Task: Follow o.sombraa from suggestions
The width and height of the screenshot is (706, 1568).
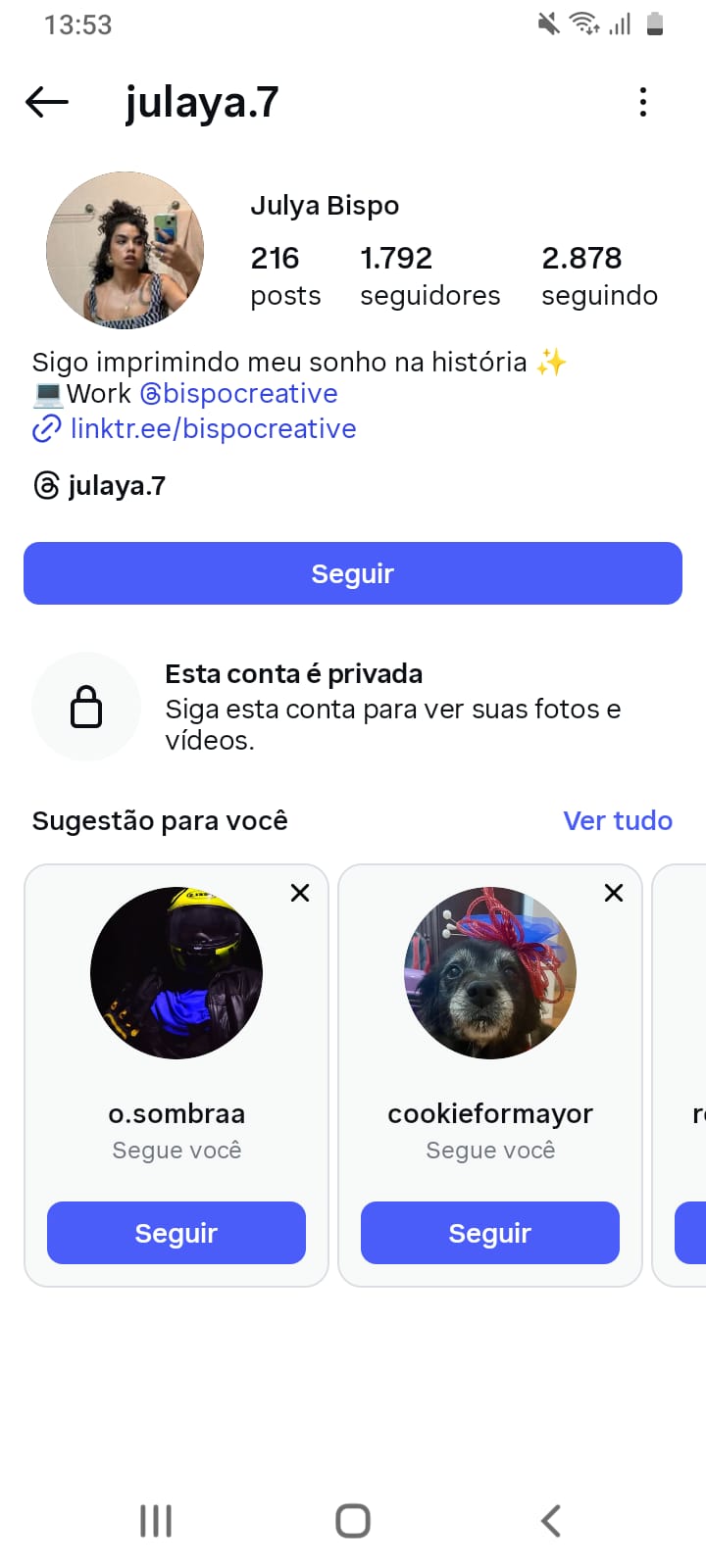Action: [176, 1233]
